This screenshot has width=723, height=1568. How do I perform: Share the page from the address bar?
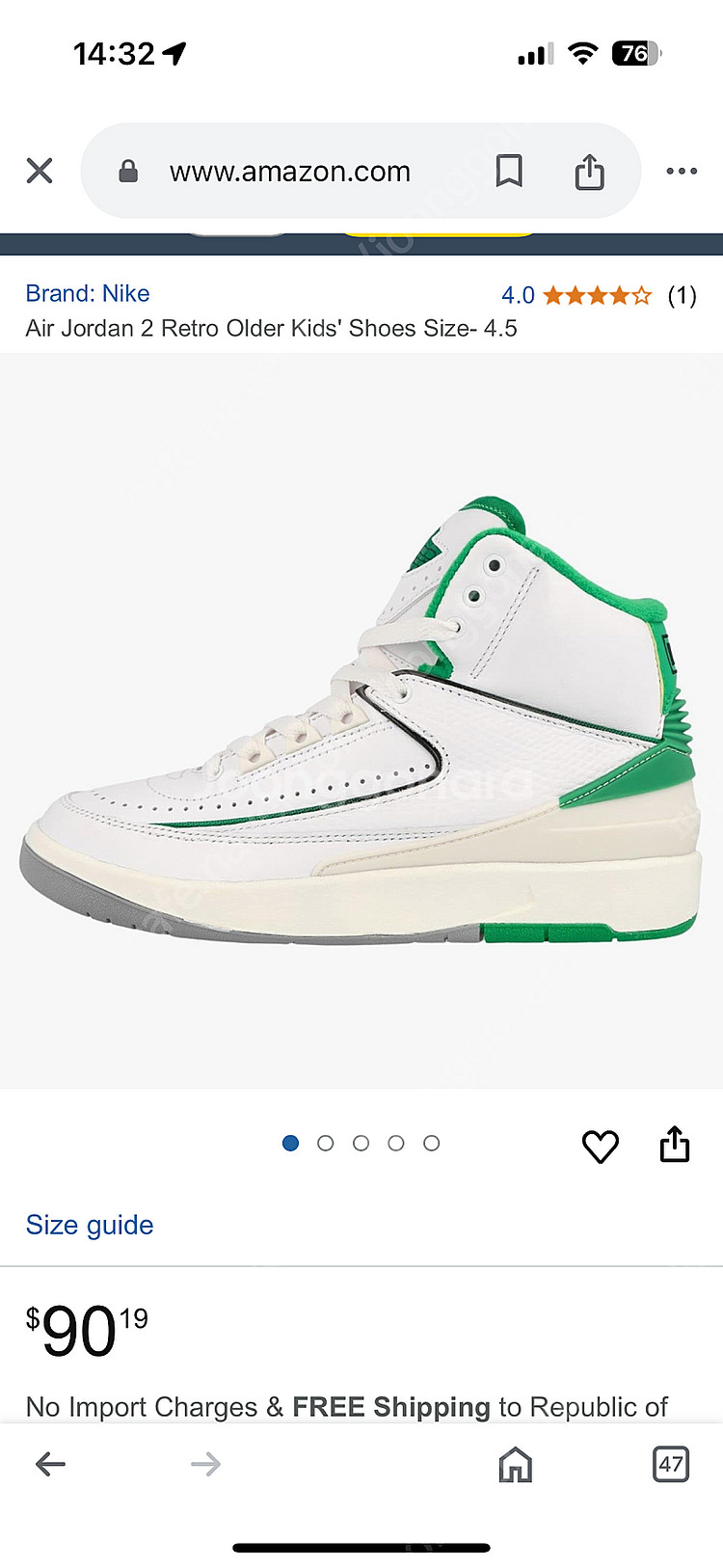click(589, 172)
